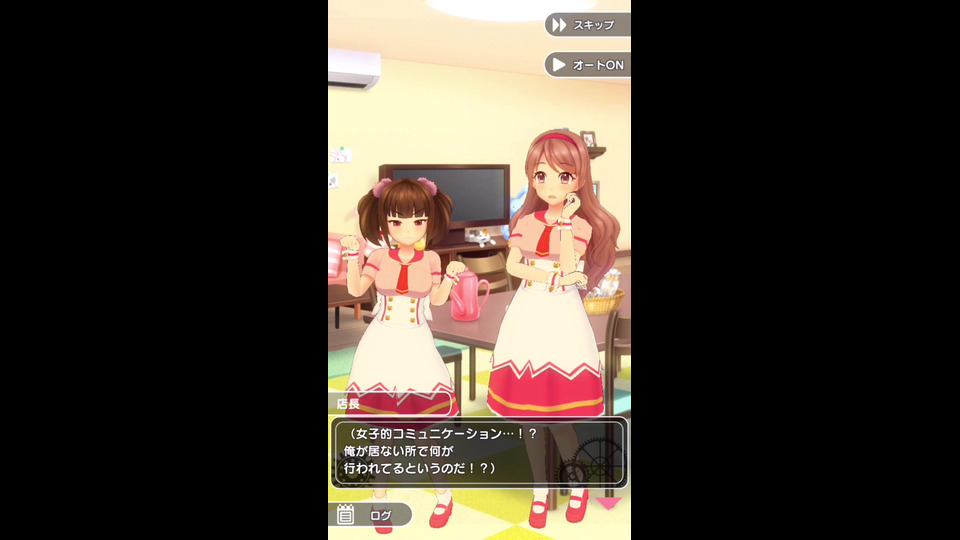Open the ログ dialogue log
Viewport: 960px width, 540px height.
click(370, 515)
